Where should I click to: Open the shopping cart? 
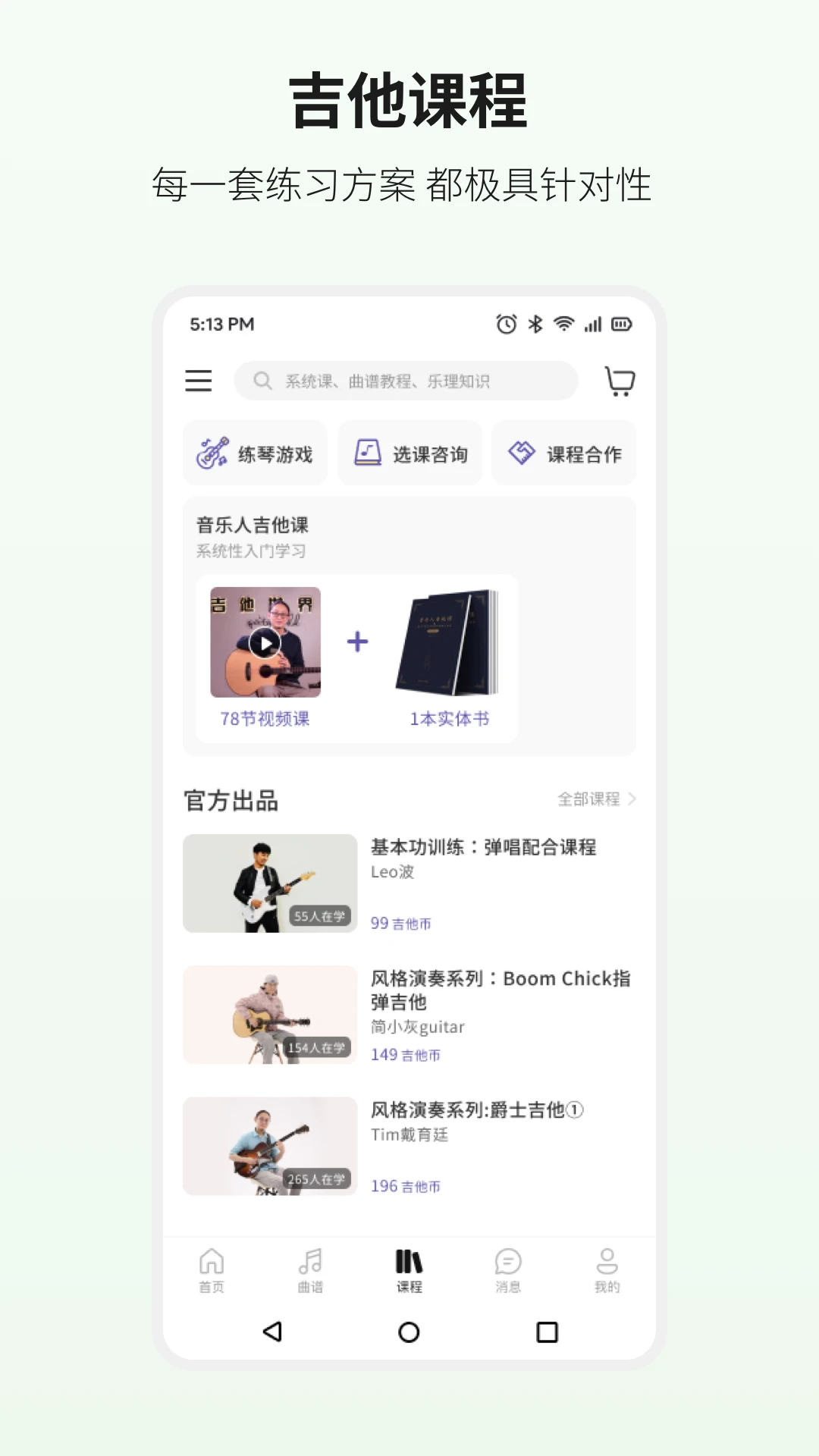[x=620, y=381]
